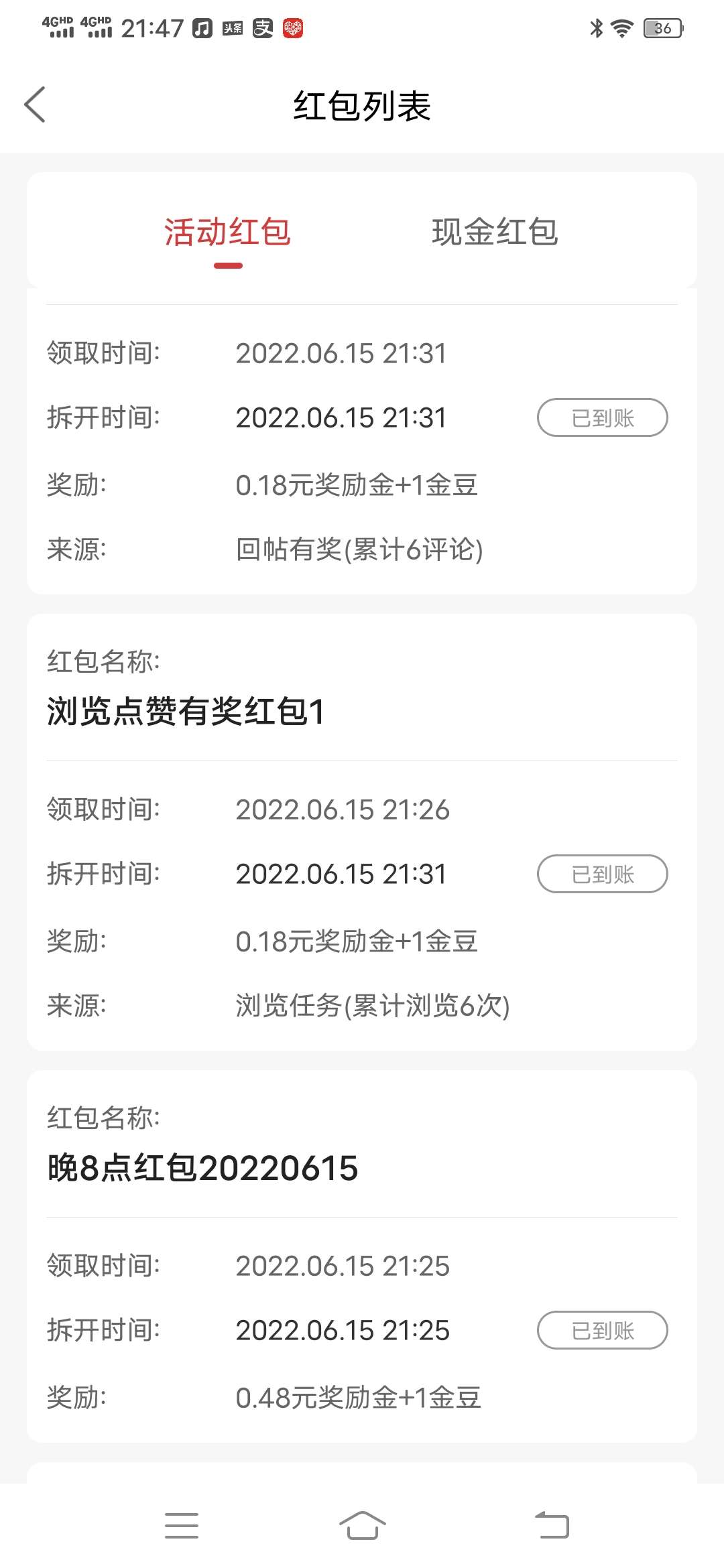
Task: Tap the system back navigation icon
Action: [550, 1526]
